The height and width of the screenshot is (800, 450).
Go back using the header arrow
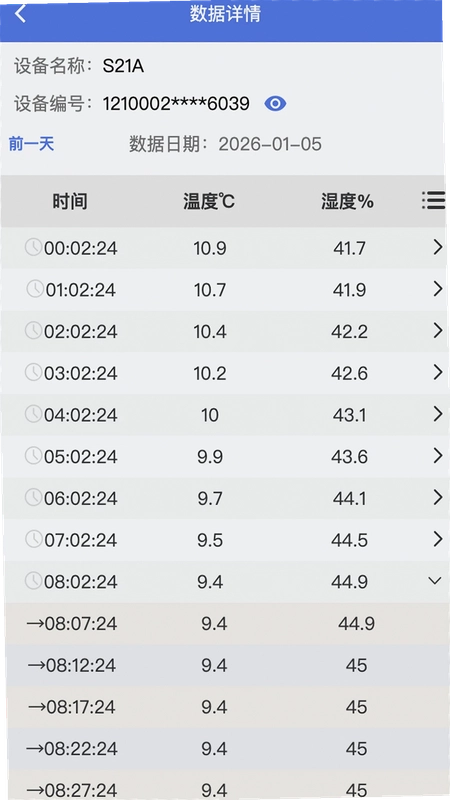20,14
